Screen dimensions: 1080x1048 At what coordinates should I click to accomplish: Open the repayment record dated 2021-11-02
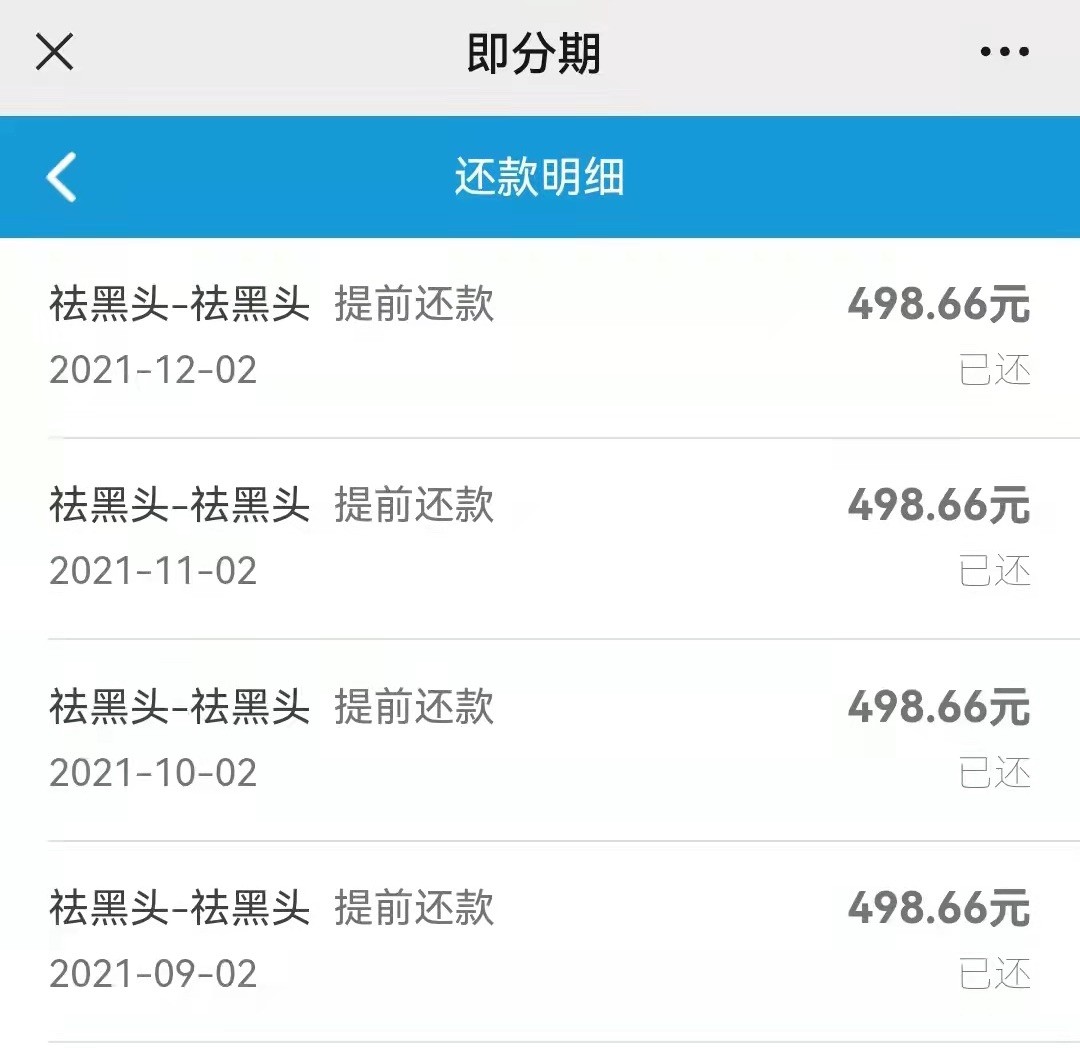click(x=540, y=538)
